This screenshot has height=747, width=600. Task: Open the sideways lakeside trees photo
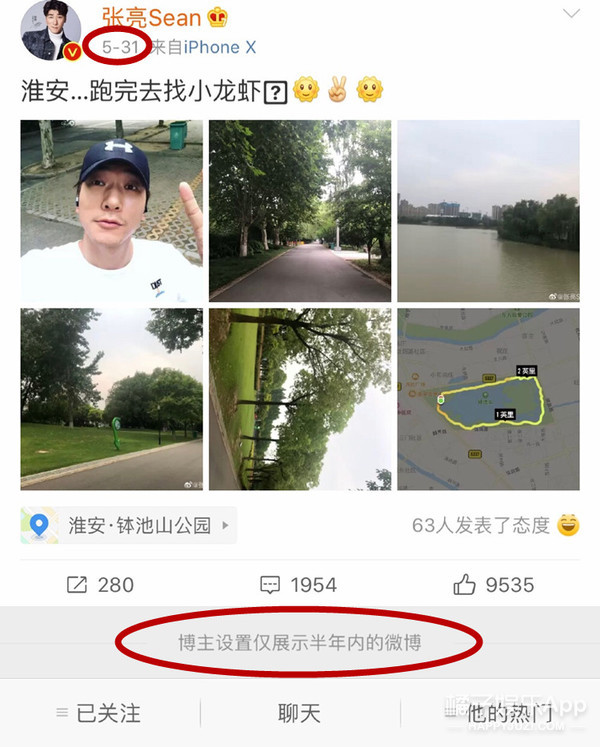tap(300, 399)
